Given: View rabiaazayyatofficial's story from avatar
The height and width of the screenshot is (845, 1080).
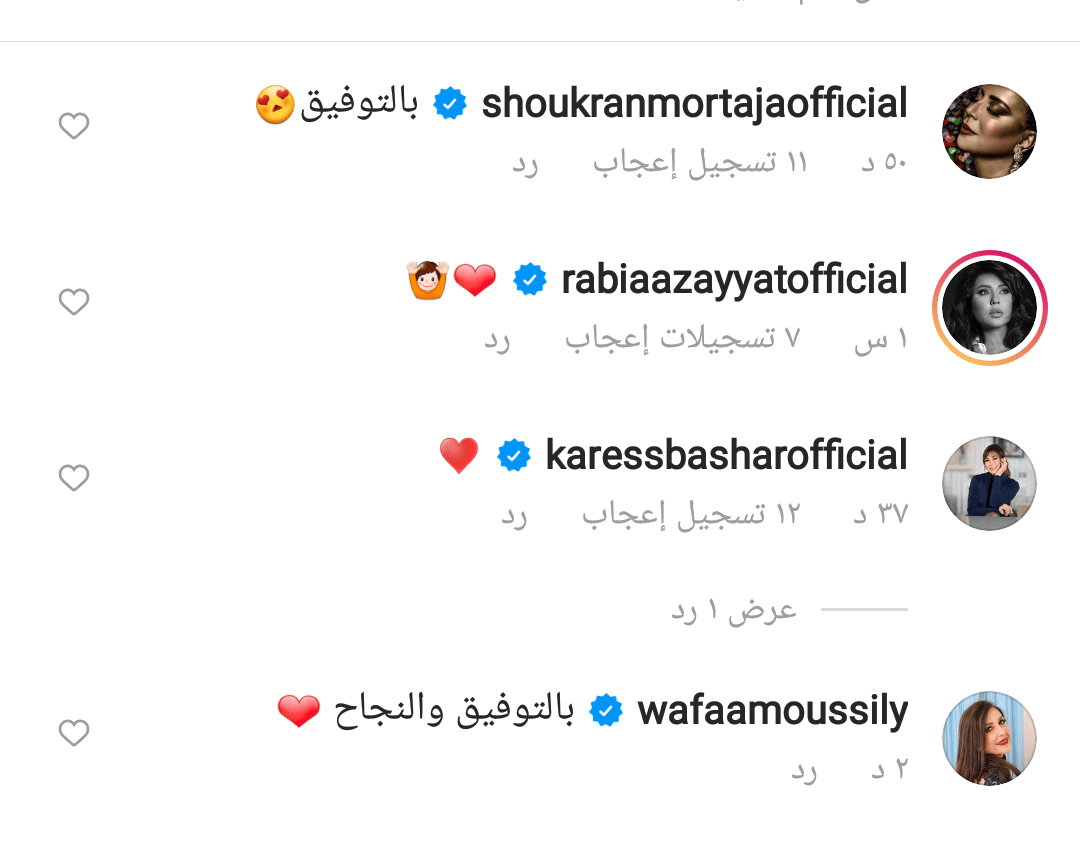Looking at the screenshot, I should click(989, 308).
